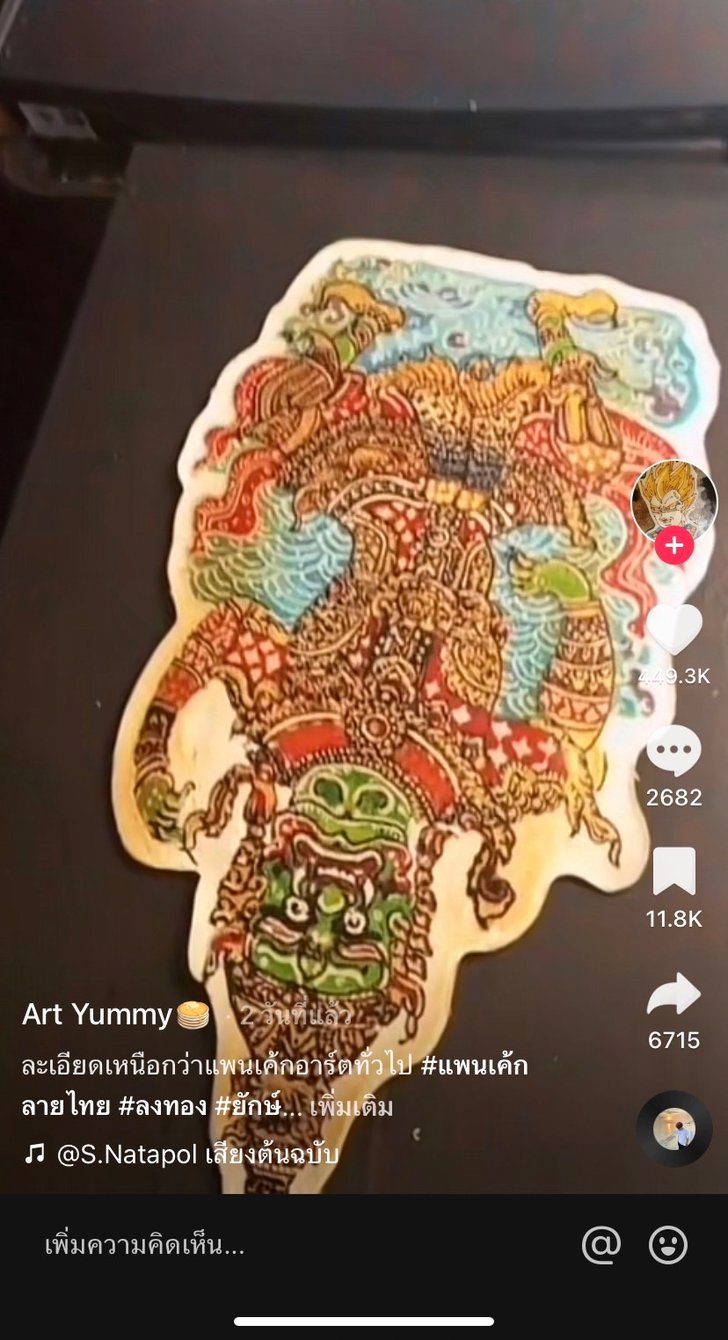This screenshot has height=1340, width=728.
Task: Like this video with the heart icon
Action: point(674,629)
